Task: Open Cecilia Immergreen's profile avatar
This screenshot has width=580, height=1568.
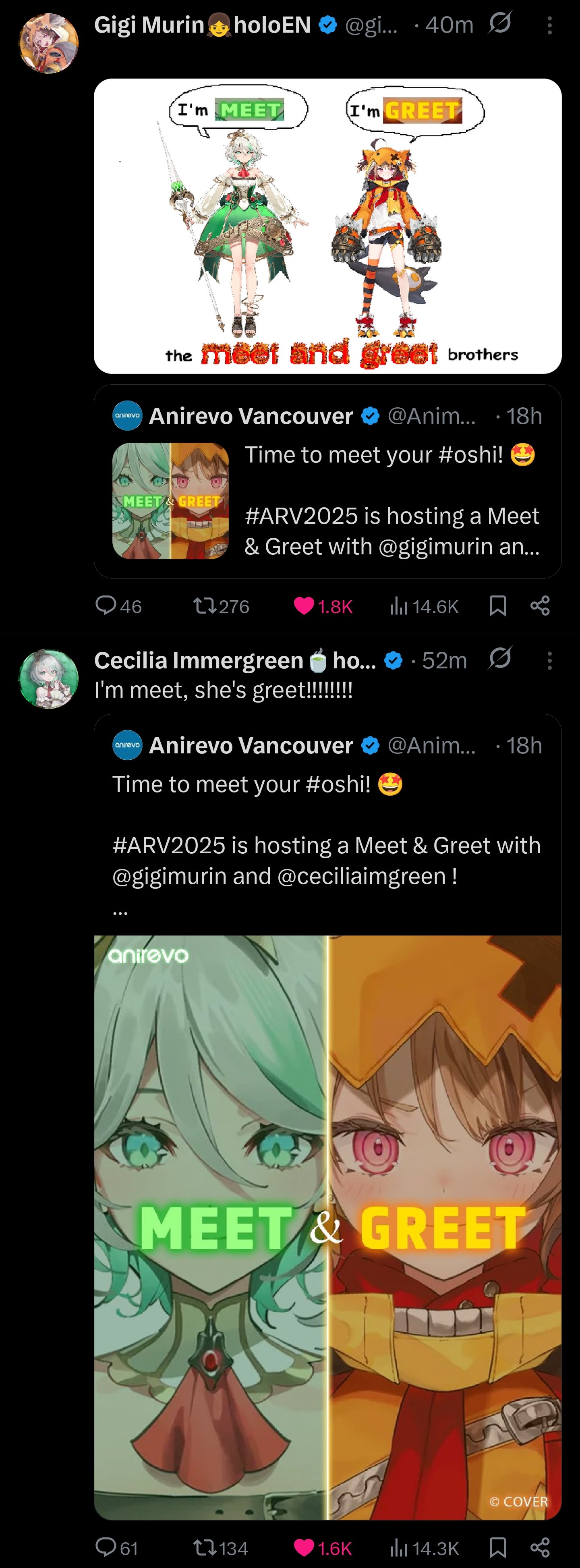Action: (49, 679)
